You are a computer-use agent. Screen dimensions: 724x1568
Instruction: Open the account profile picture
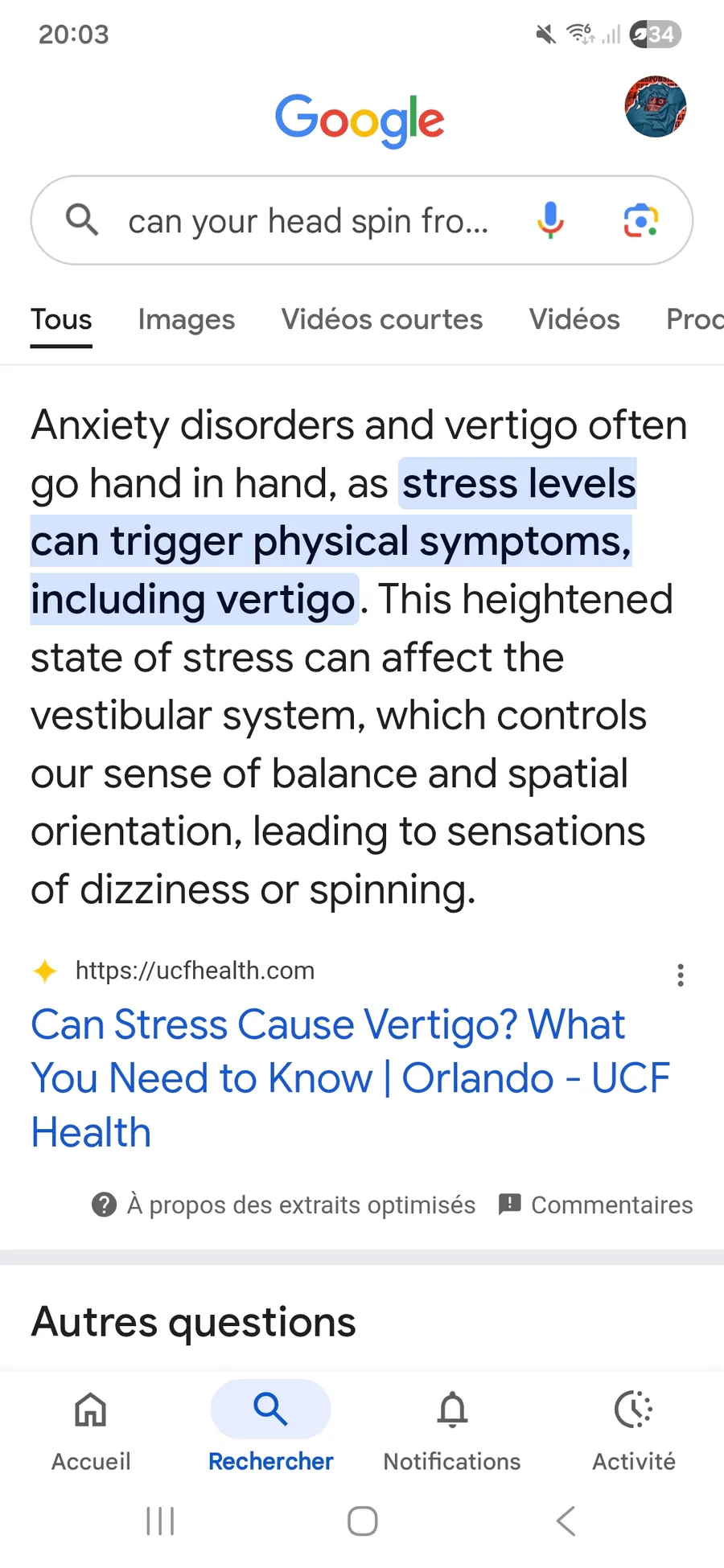click(656, 107)
